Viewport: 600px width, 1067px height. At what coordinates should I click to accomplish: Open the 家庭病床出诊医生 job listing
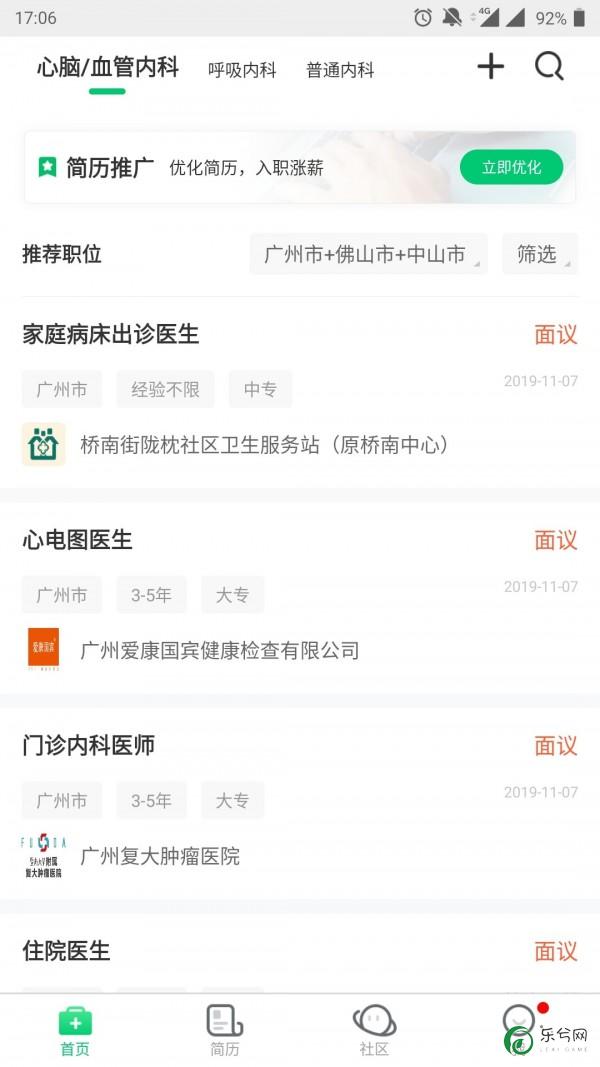(x=111, y=335)
